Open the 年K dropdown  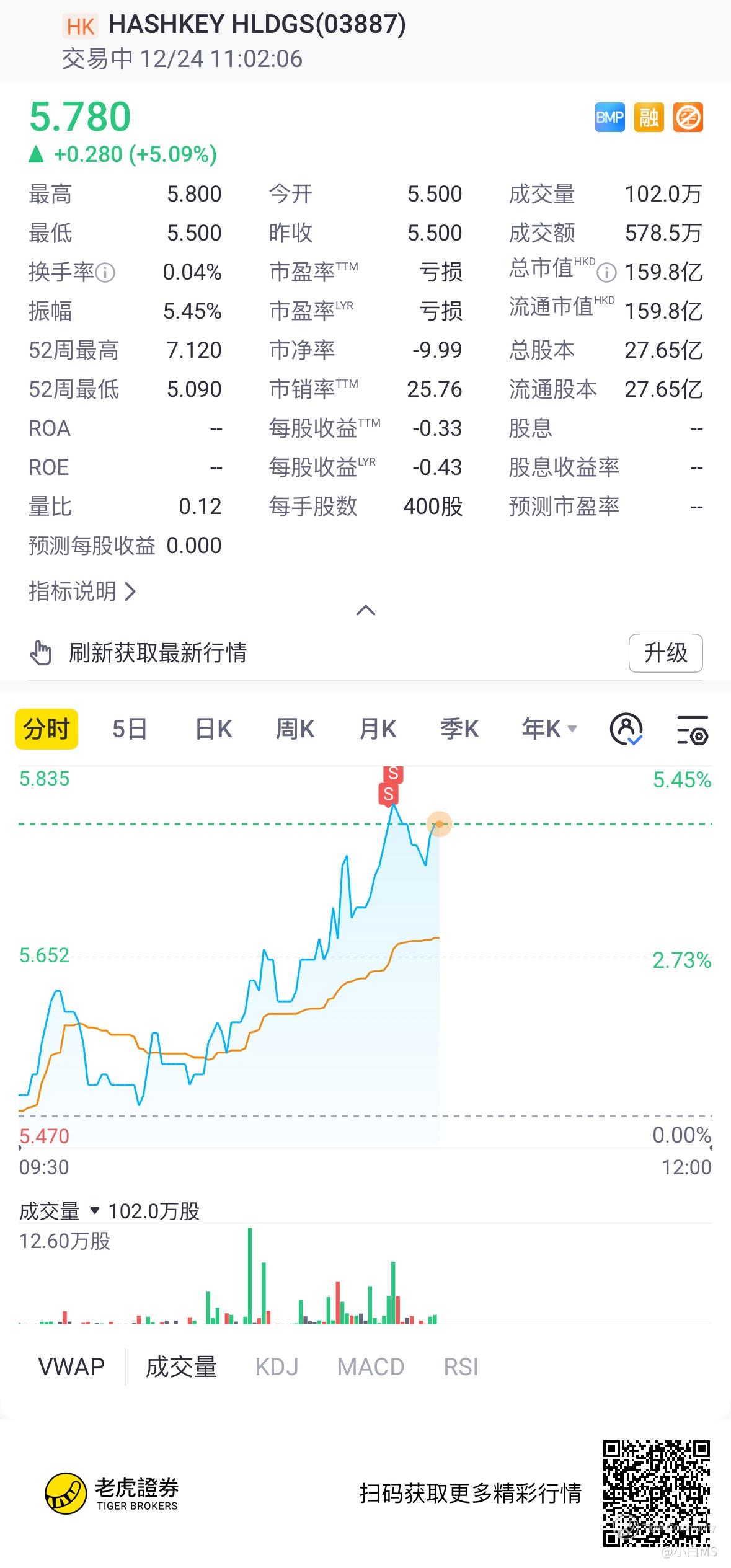pos(549,729)
